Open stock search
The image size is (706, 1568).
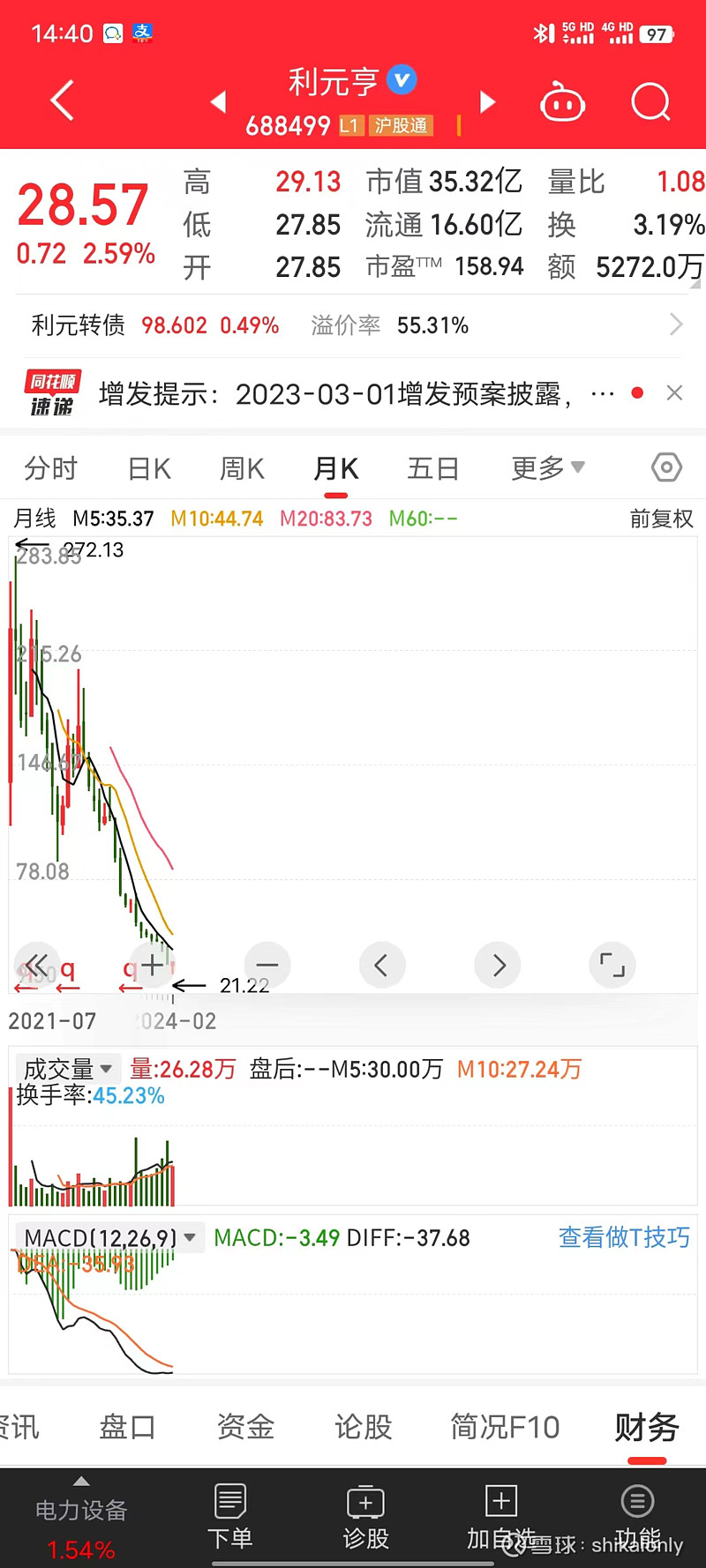pos(650,102)
